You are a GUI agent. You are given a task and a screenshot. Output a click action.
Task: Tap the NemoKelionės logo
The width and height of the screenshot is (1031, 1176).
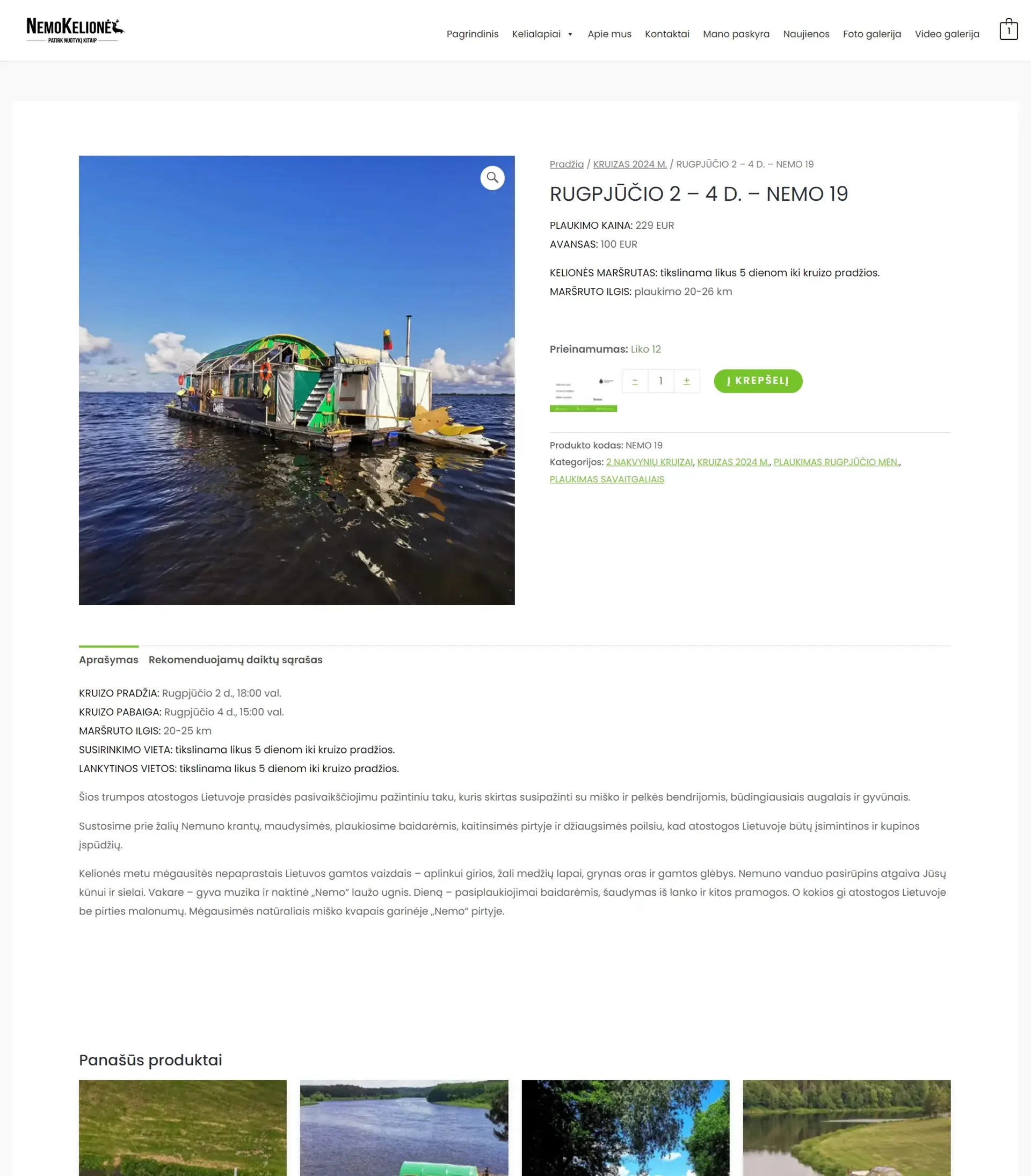pos(75,30)
